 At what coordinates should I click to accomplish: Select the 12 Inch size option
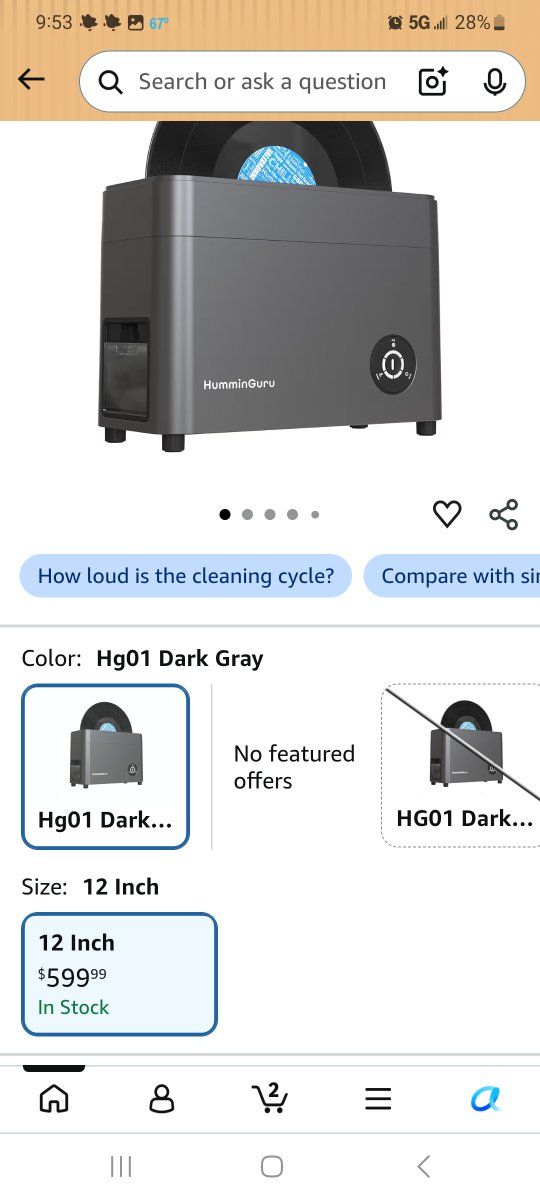point(119,974)
